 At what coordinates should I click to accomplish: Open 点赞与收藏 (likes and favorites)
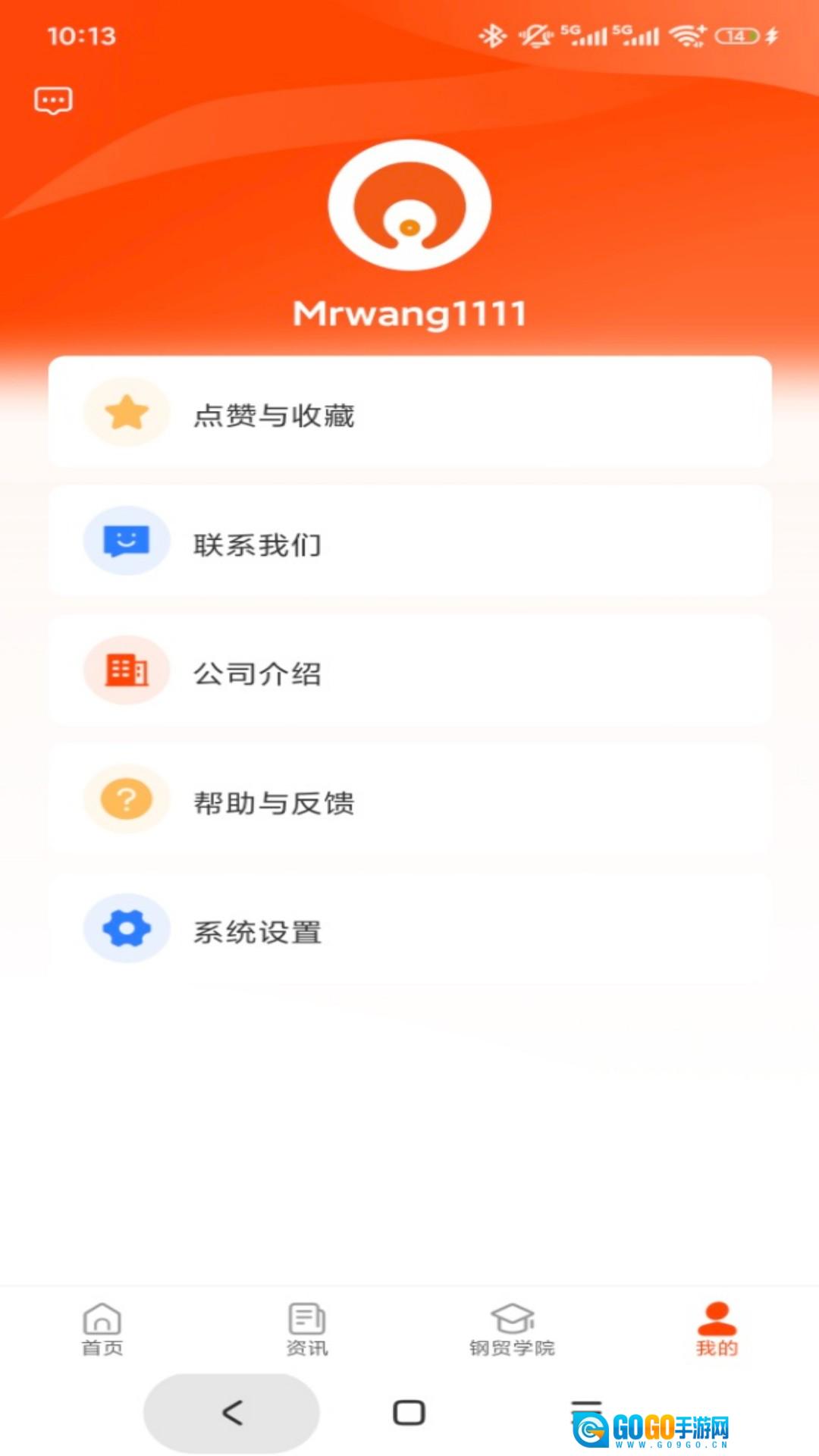click(x=409, y=413)
